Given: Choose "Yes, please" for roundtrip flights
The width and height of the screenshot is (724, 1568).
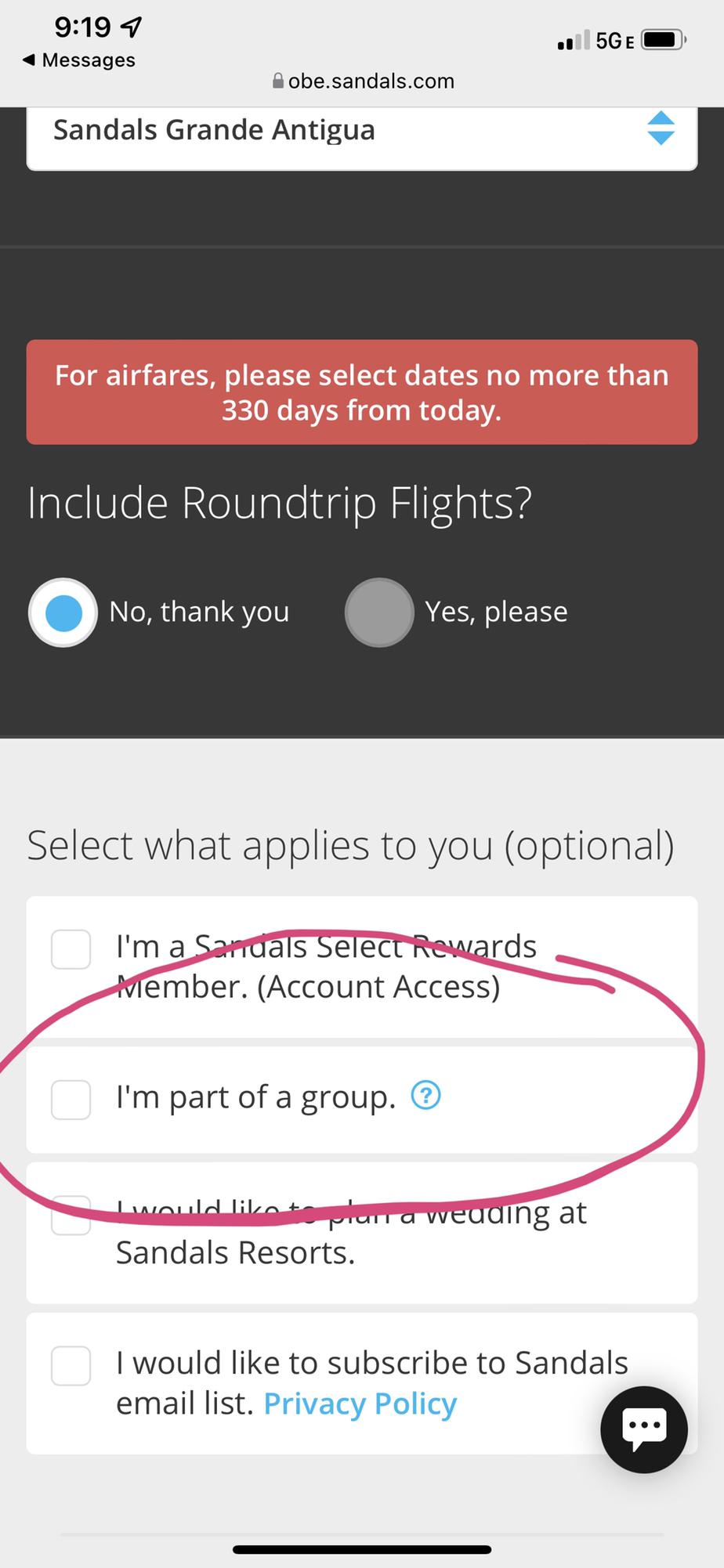Looking at the screenshot, I should coord(379,612).
